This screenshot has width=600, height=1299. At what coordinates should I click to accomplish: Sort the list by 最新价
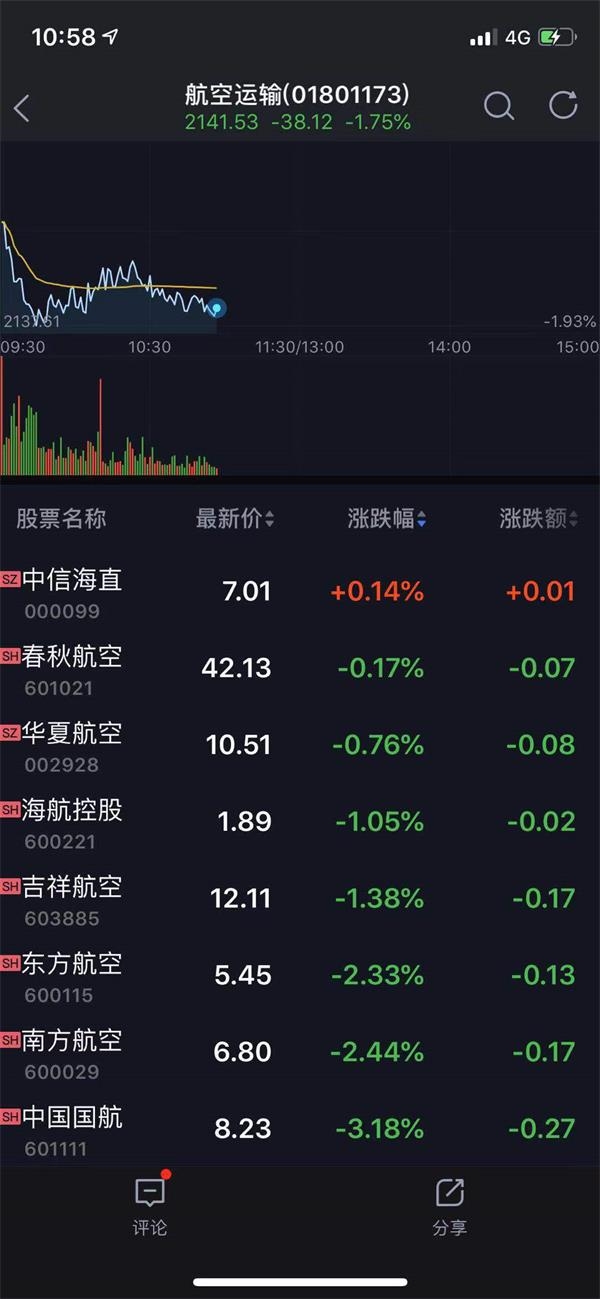(235, 518)
